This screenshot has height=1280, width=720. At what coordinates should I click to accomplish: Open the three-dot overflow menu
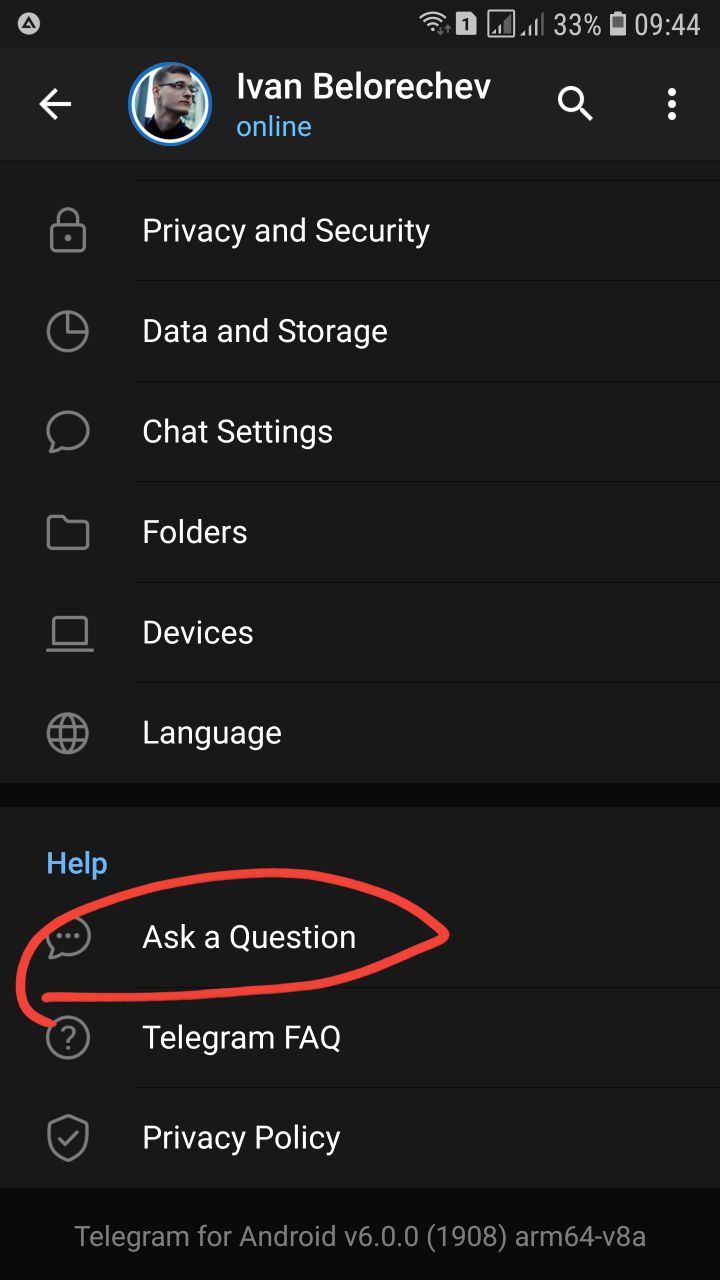pos(672,103)
